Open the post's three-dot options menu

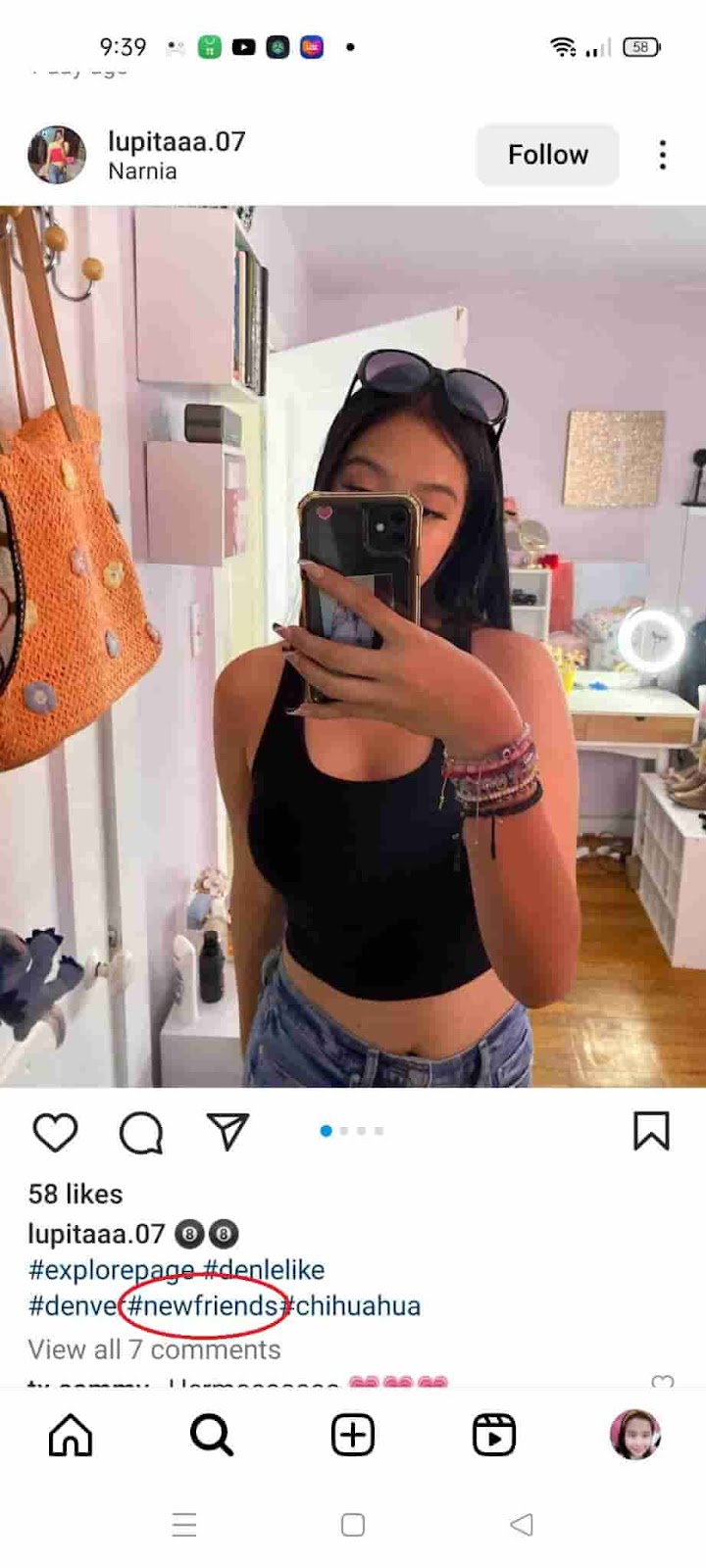[663, 155]
